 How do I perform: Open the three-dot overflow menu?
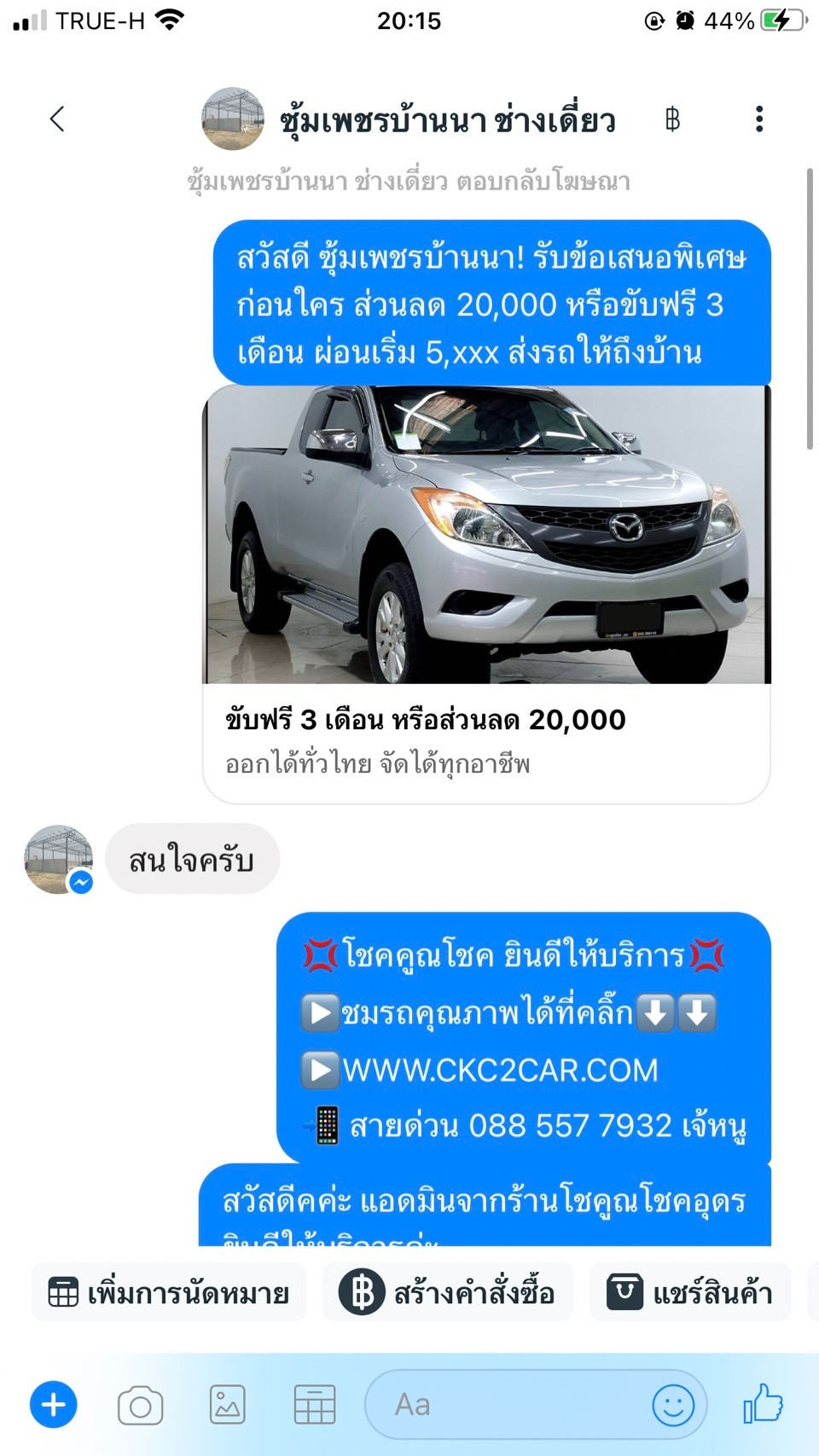coord(758,119)
